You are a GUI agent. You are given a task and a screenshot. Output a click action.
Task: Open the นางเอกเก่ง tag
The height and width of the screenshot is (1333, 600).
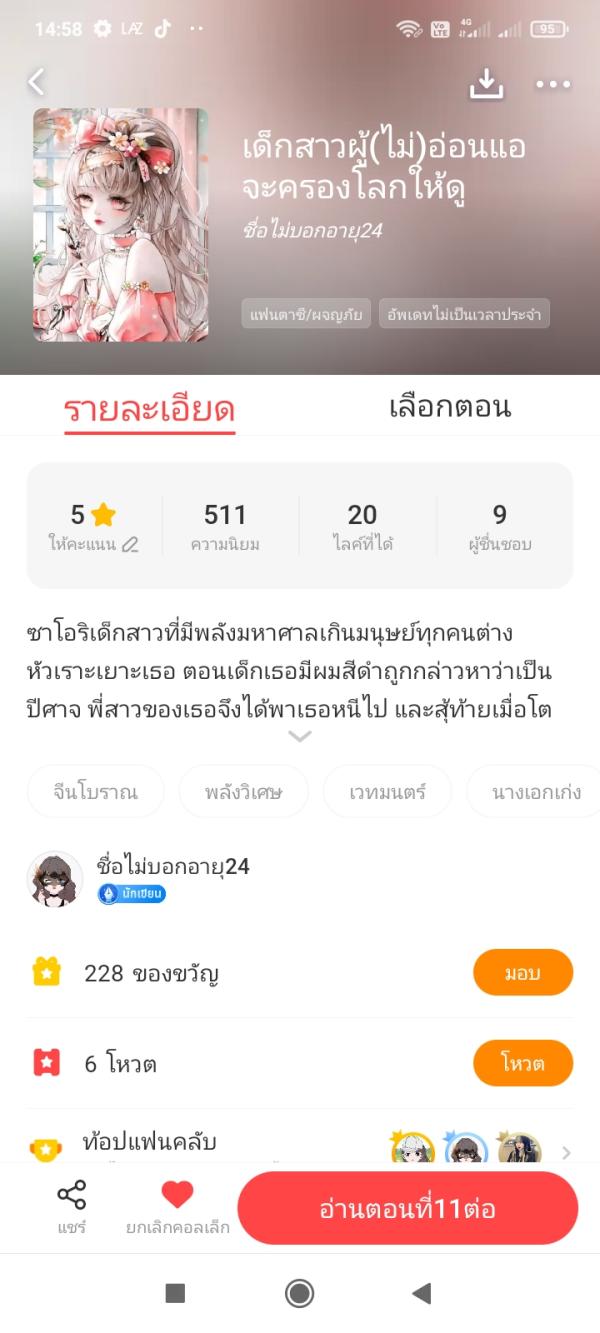click(x=536, y=792)
